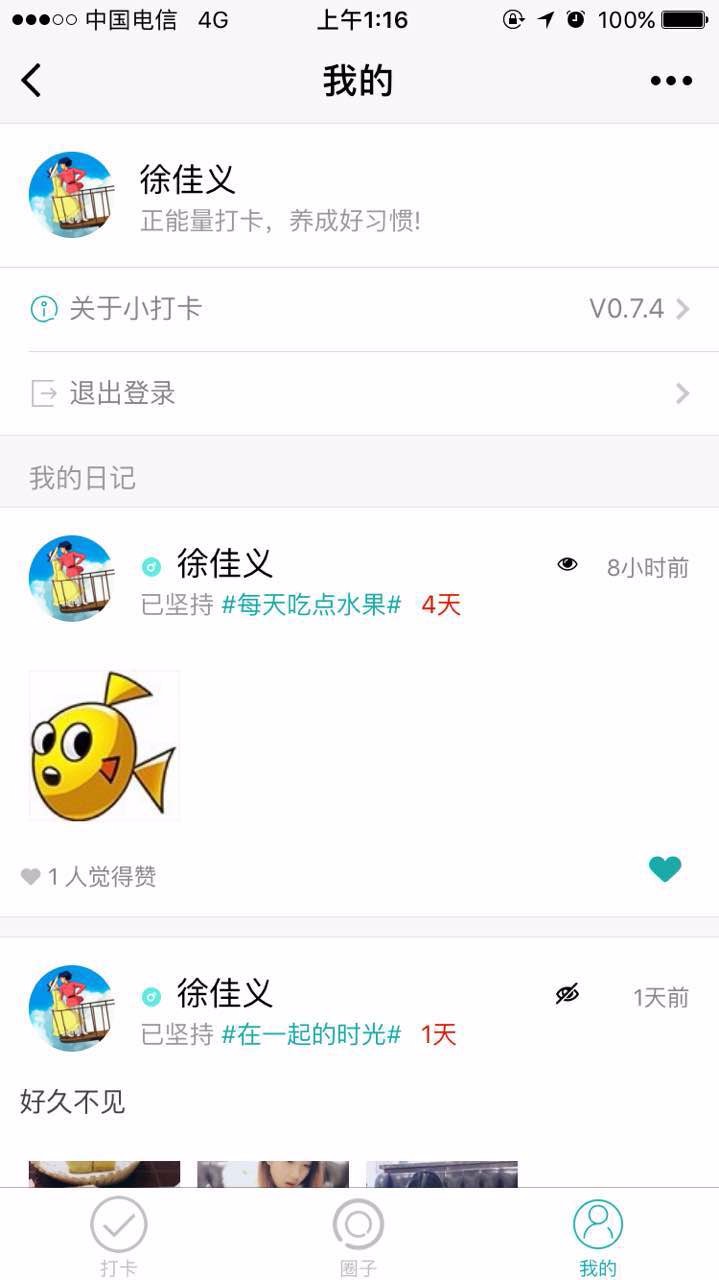
Task: Open the three-dot overflow menu
Action: tap(671, 81)
